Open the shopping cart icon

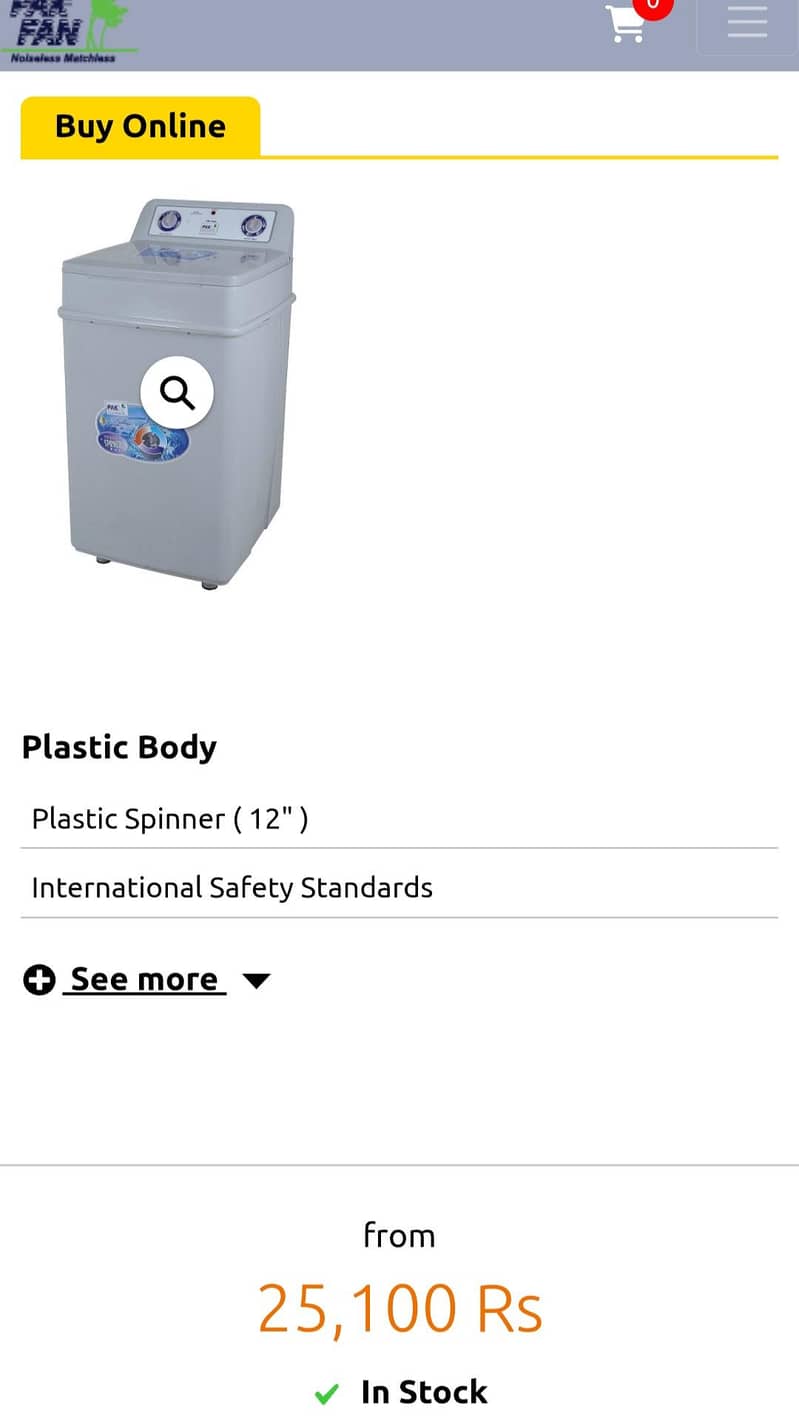click(627, 25)
